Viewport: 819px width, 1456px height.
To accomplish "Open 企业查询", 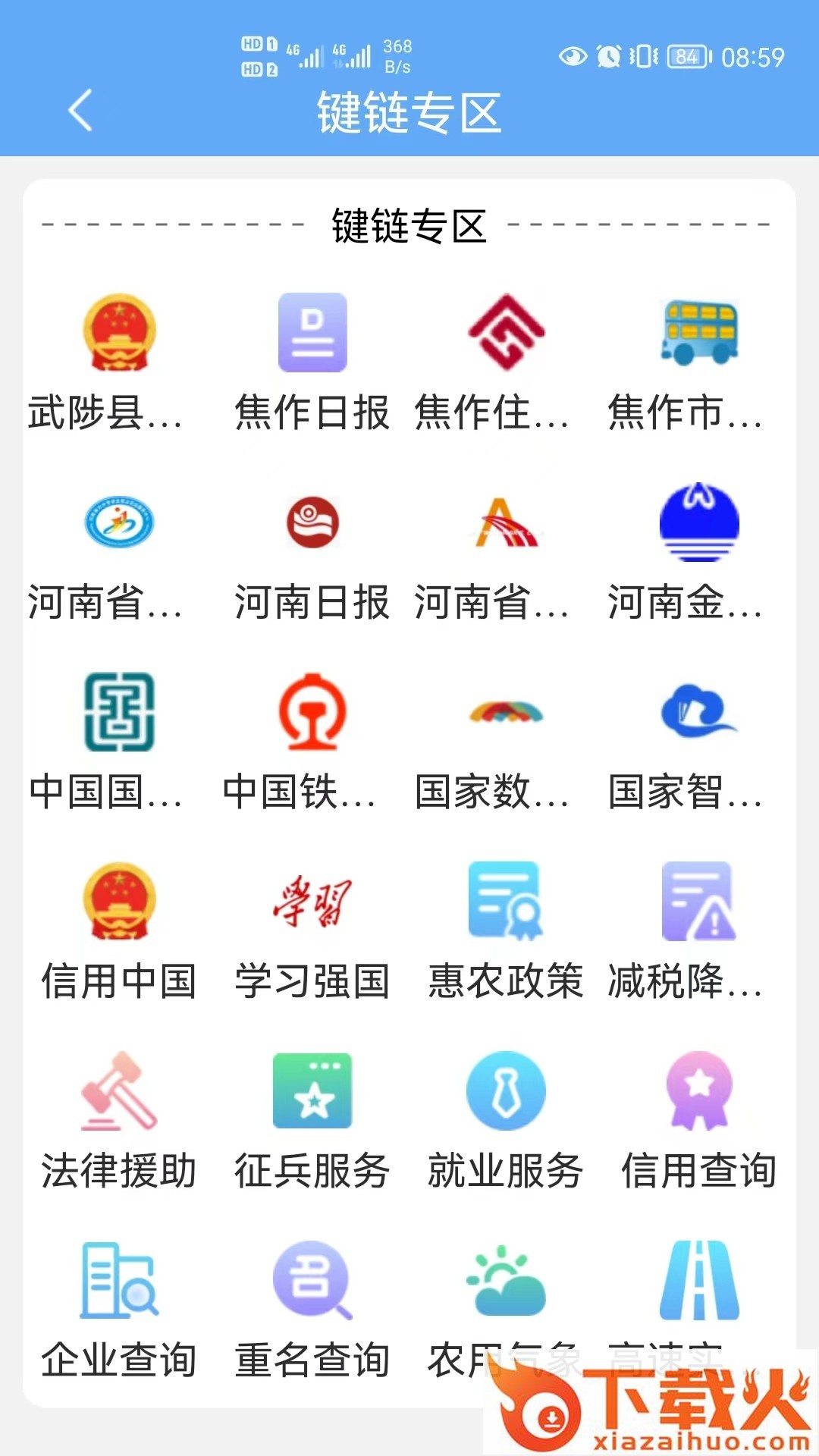I will [x=119, y=1282].
